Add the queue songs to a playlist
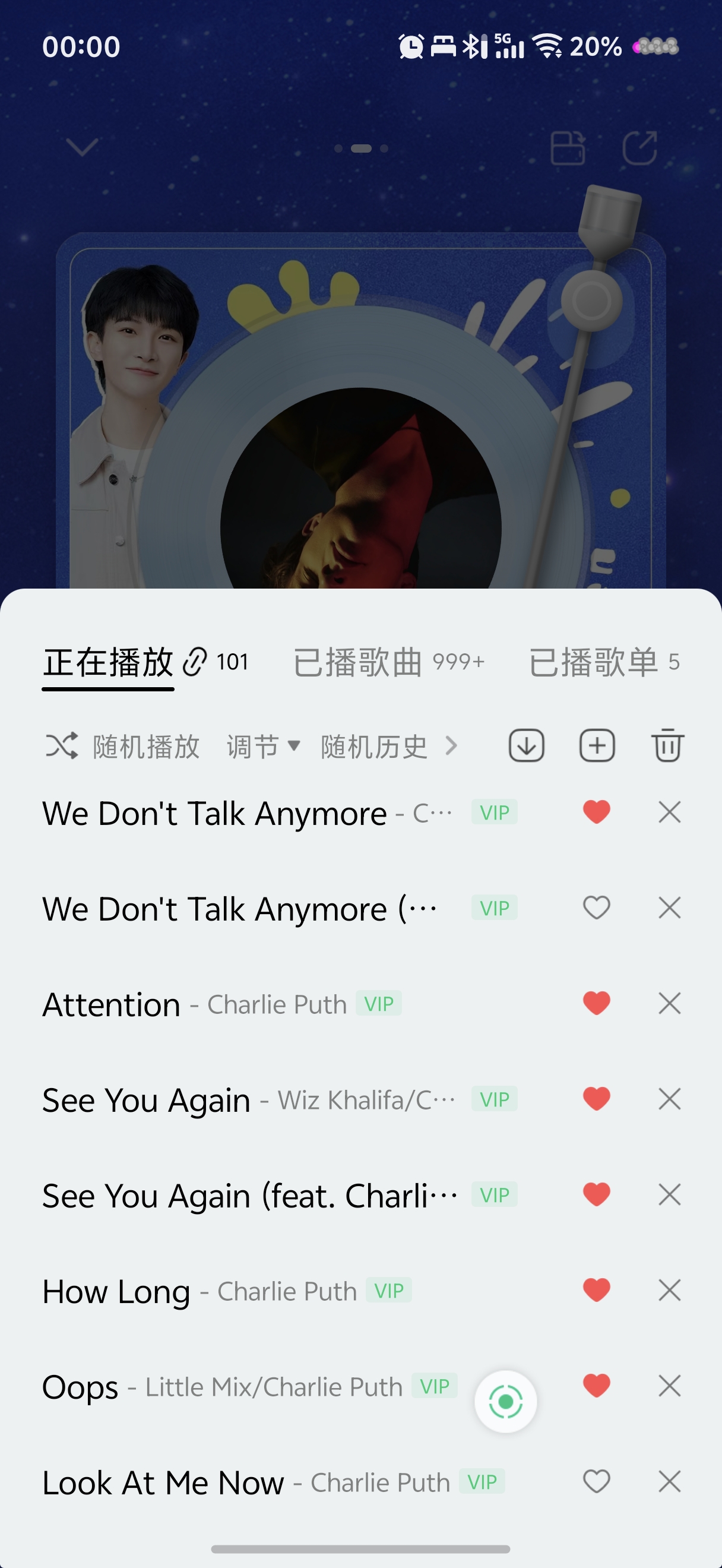This screenshot has width=722, height=1568. tap(597, 745)
